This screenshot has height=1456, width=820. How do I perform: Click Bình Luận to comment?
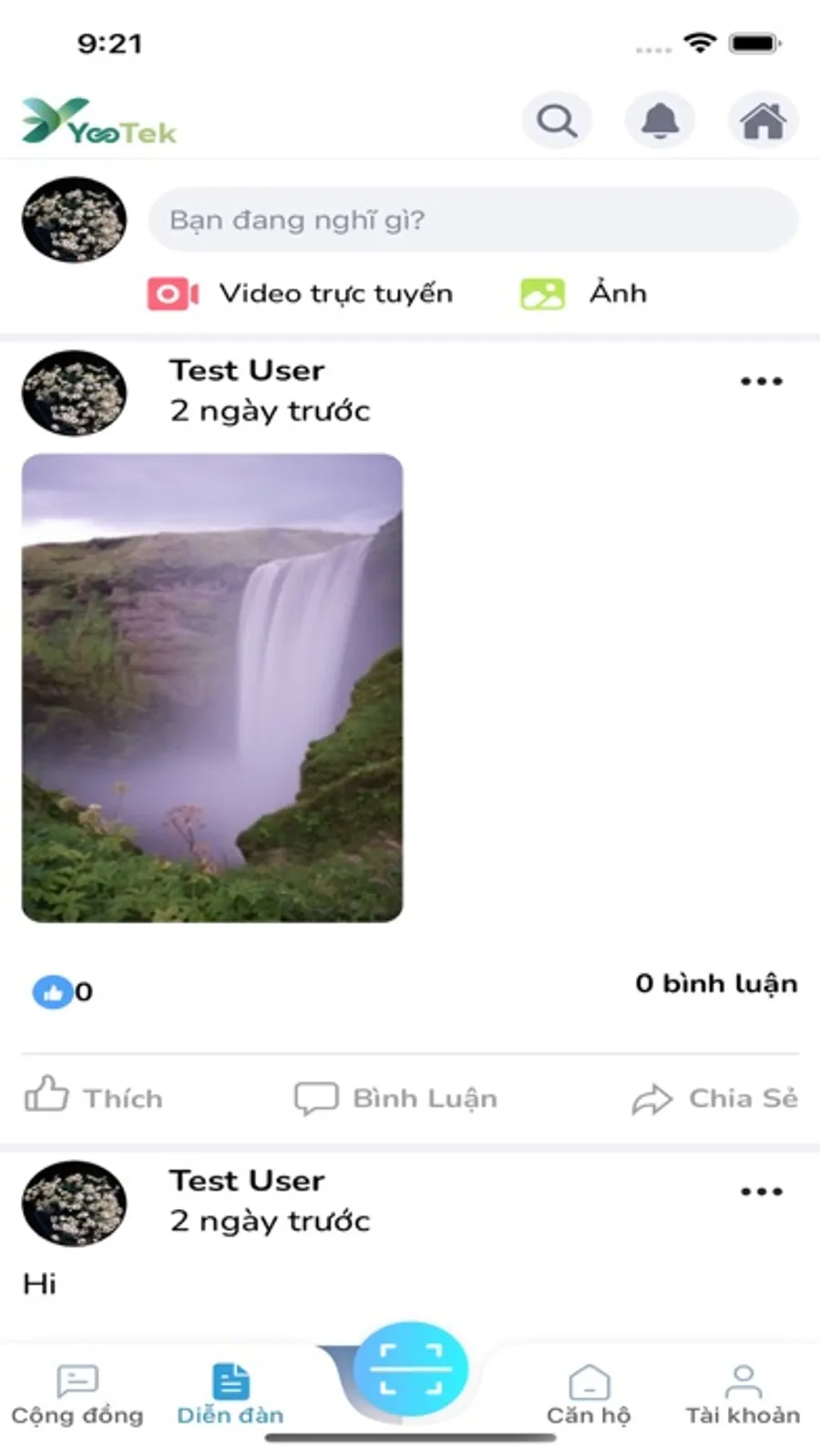[395, 1098]
